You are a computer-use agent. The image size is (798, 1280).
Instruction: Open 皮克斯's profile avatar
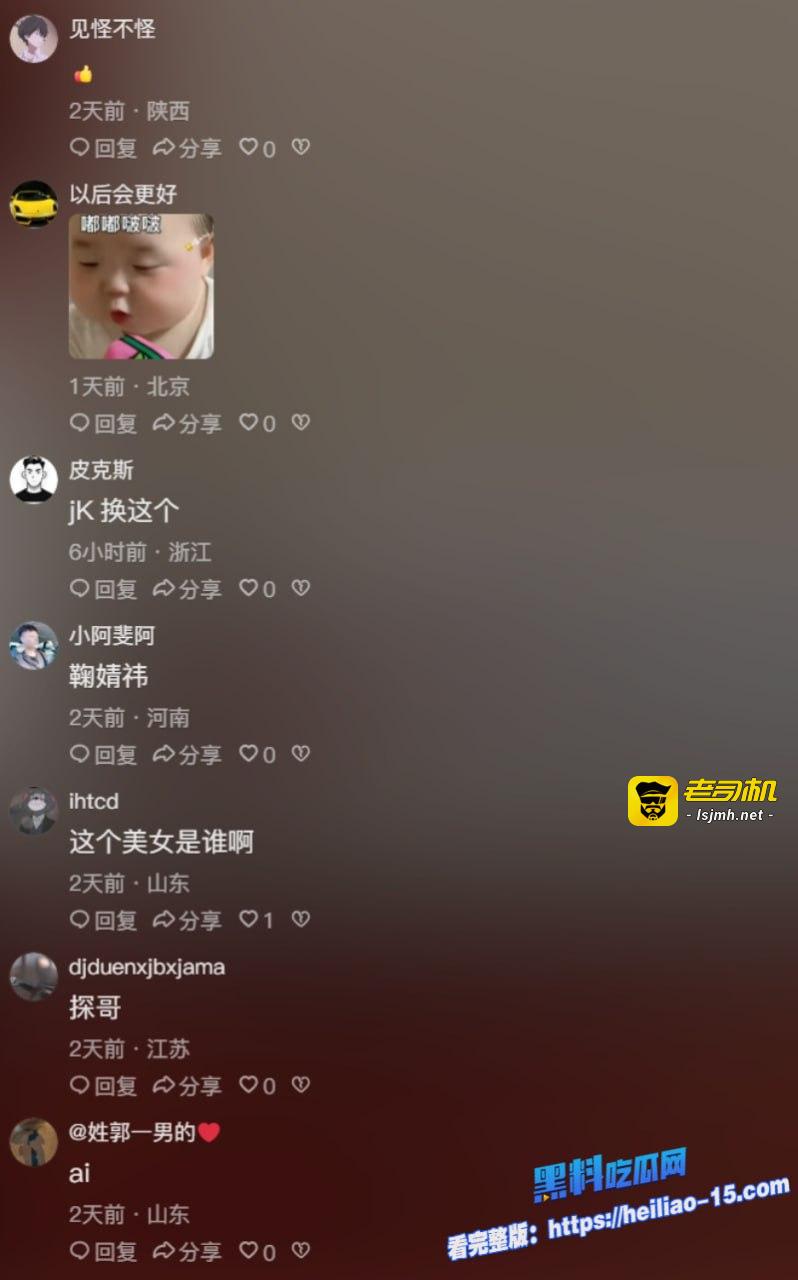tap(34, 479)
